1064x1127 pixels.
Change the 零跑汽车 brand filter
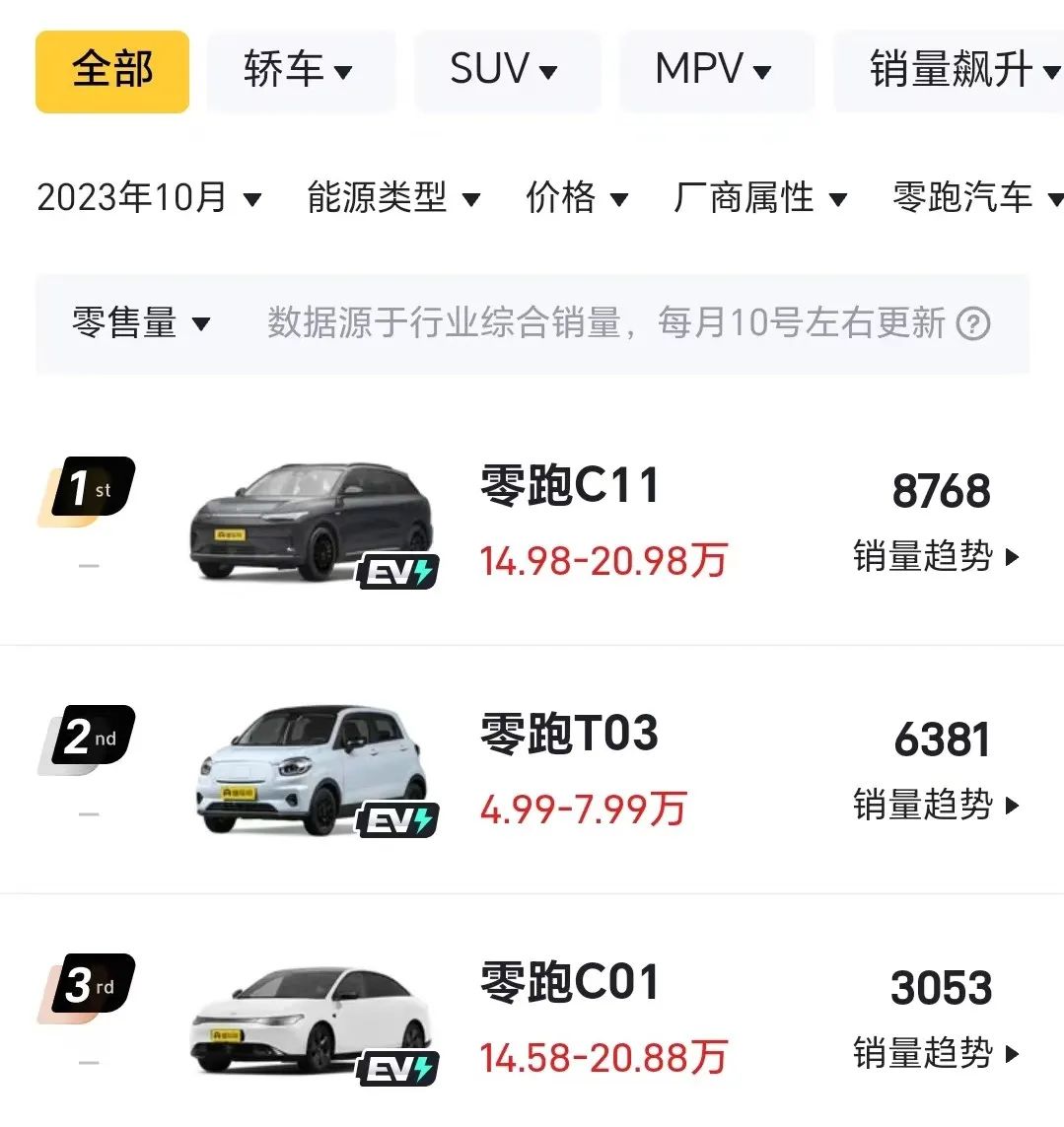976,197
